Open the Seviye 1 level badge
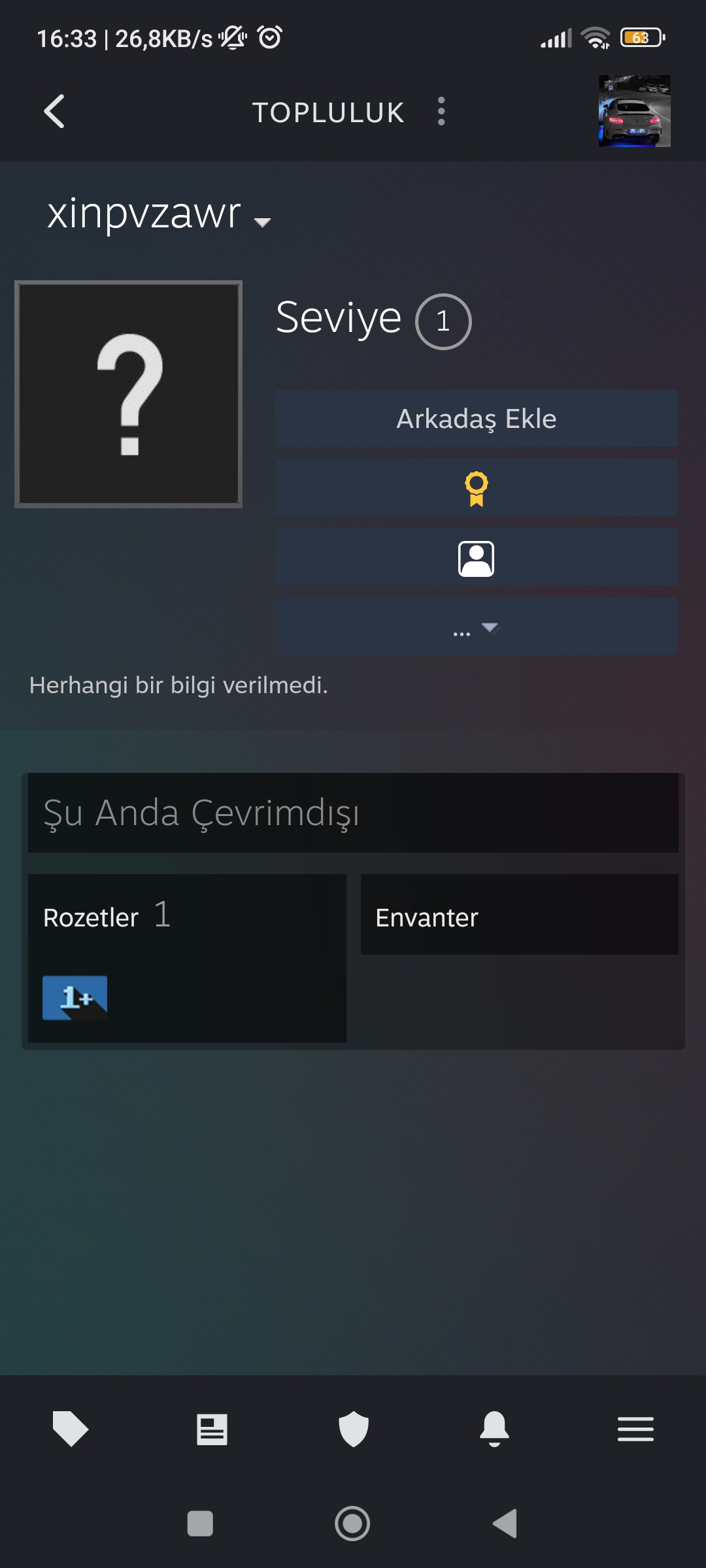This screenshot has width=706, height=1568. tap(443, 321)
